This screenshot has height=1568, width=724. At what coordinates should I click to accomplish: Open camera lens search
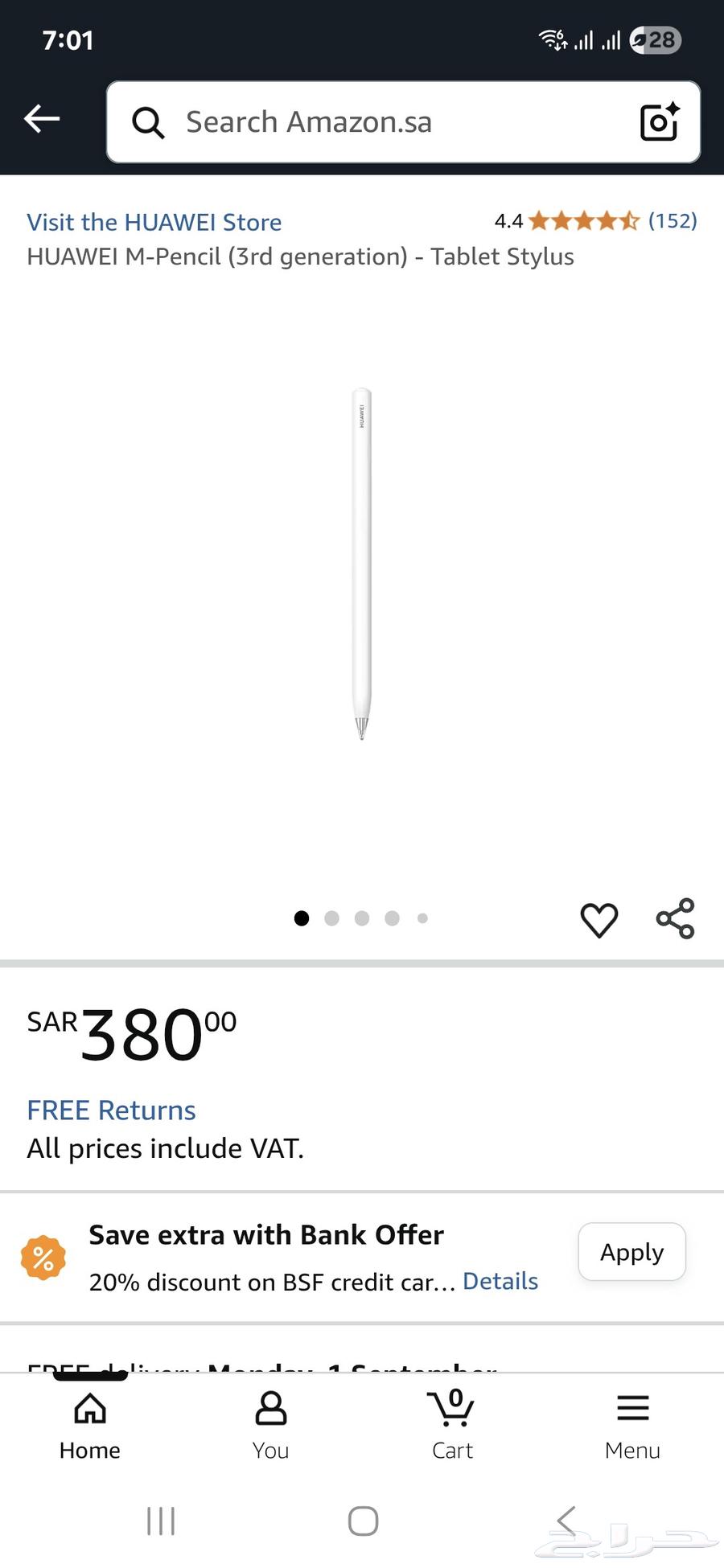(659, 122)
